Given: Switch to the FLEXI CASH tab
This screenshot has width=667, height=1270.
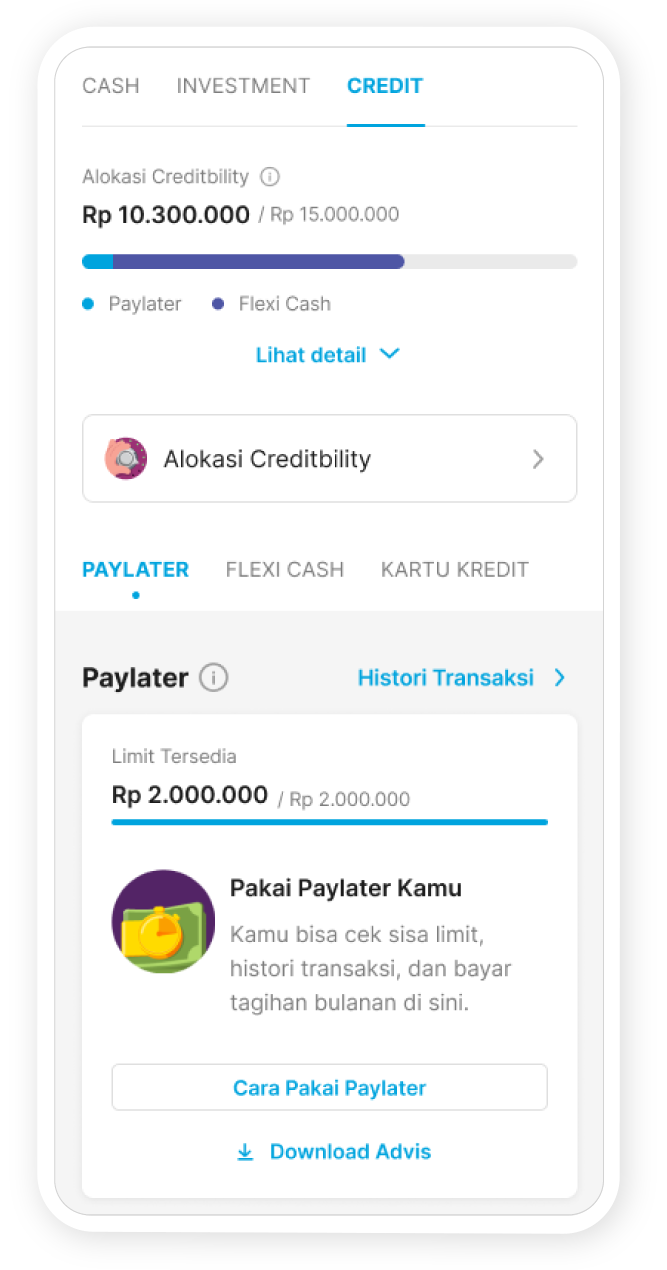Looking at the screenshot, I should (285, 570).
